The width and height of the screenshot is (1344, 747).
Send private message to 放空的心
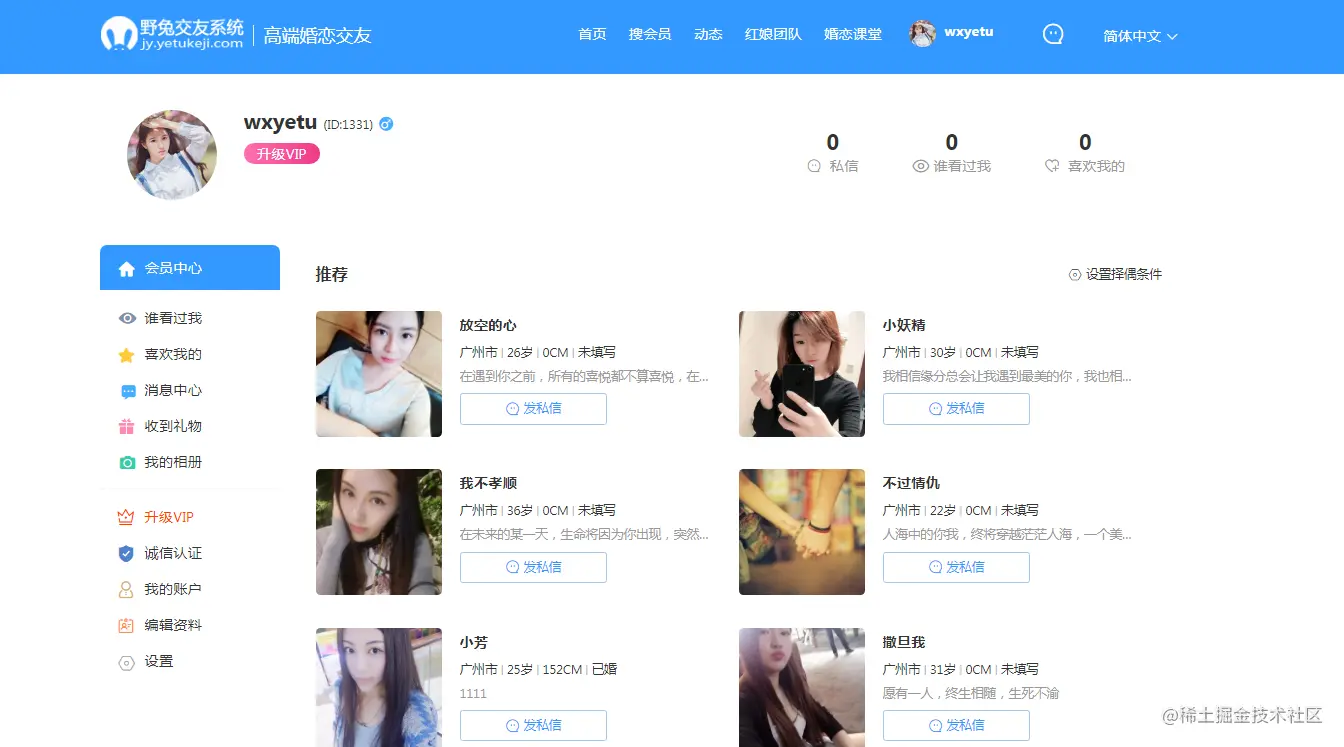(533, 409)
